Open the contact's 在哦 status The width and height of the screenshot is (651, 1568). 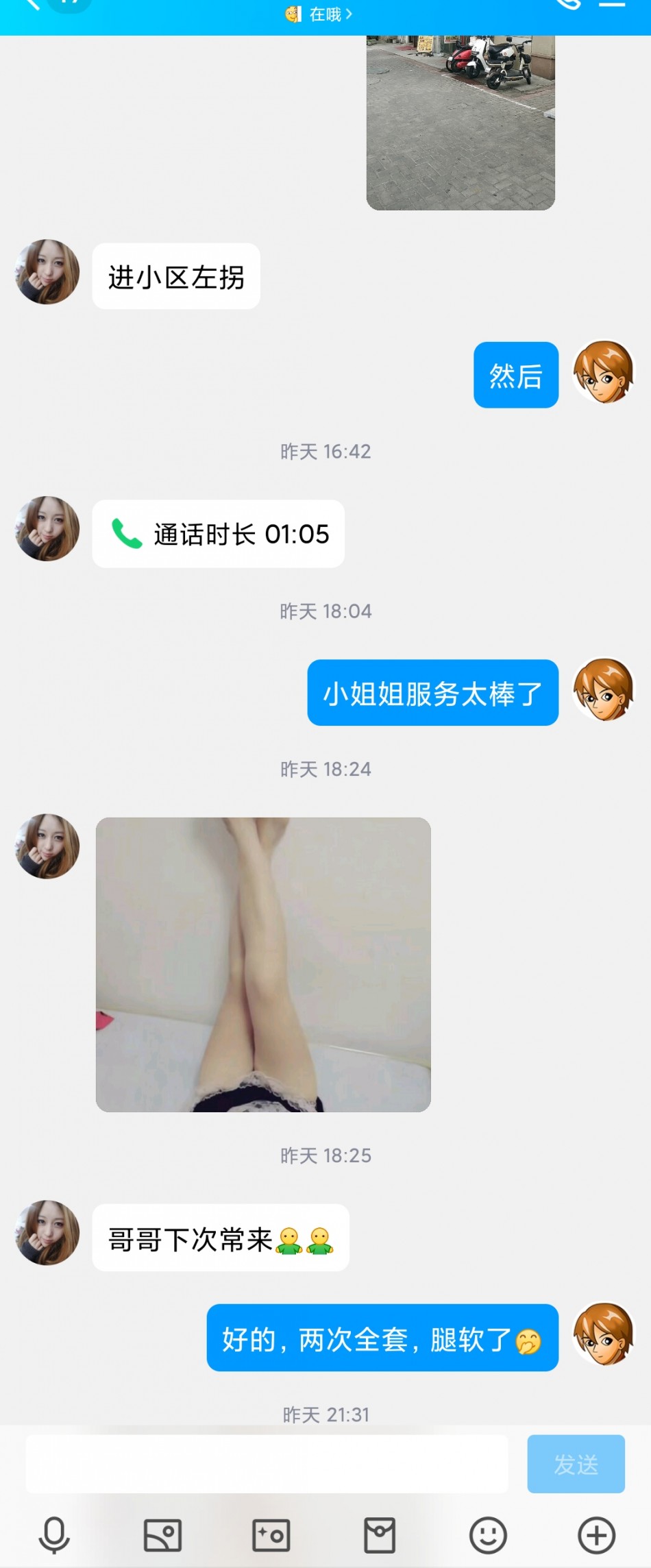(x=320, y=14)
